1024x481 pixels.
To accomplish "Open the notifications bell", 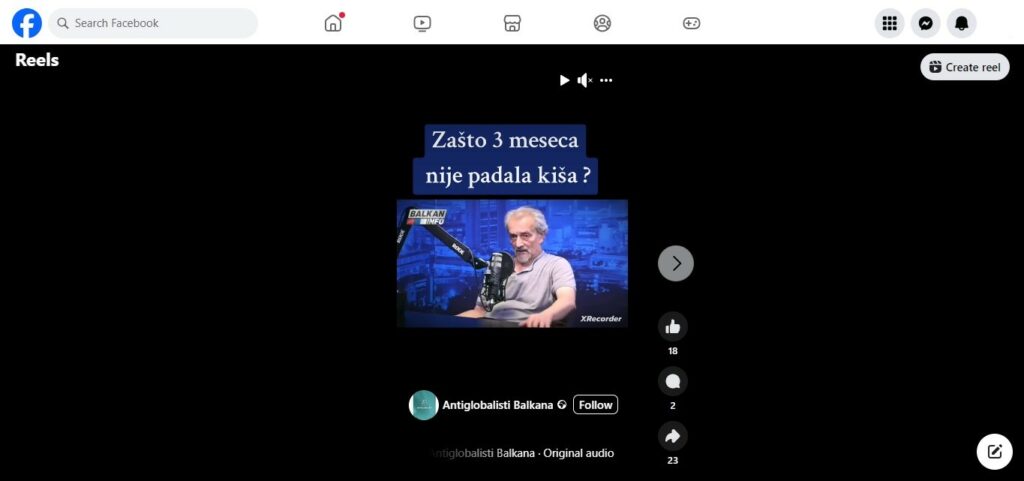I will click(x=961, y=23).
